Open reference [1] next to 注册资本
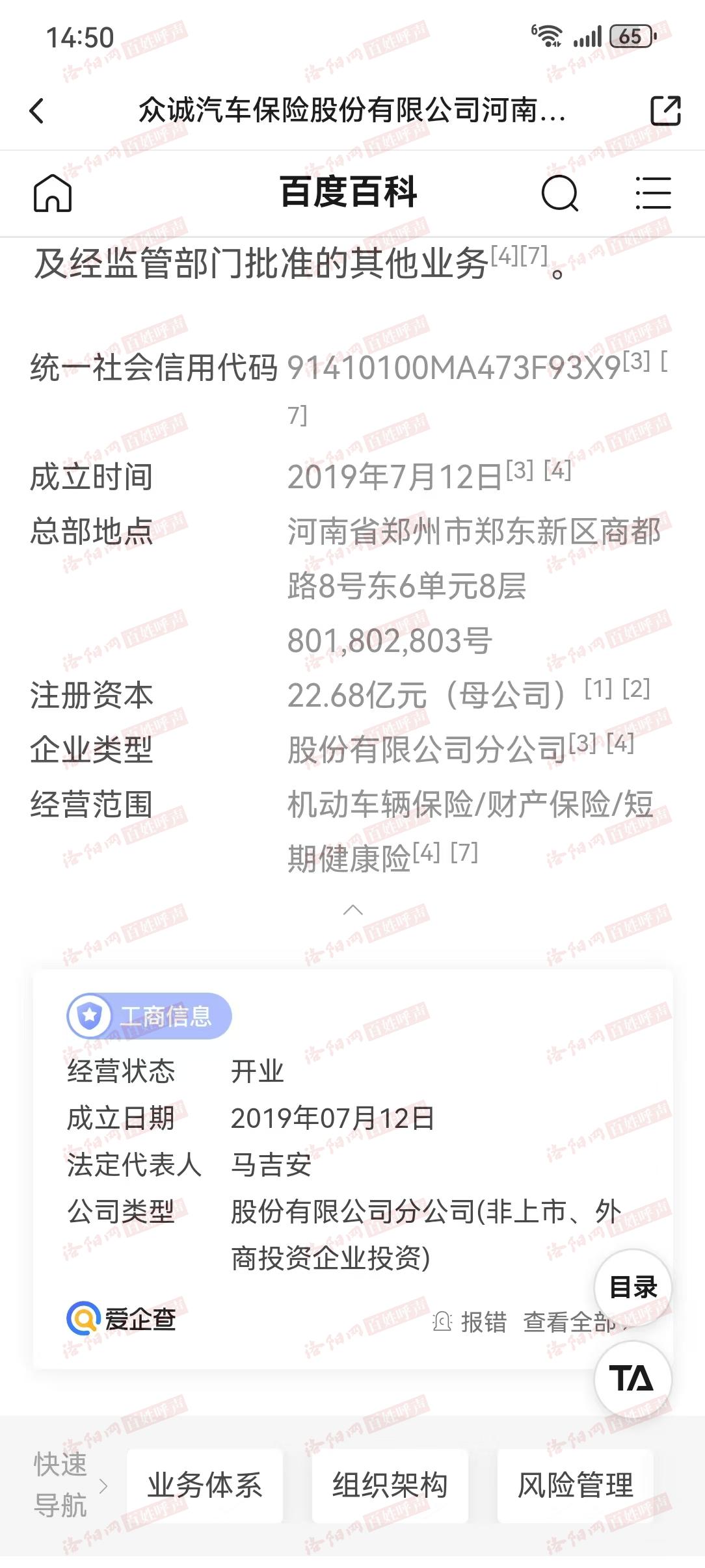This screenshot has width=705, height=1568. coord(598,688)
